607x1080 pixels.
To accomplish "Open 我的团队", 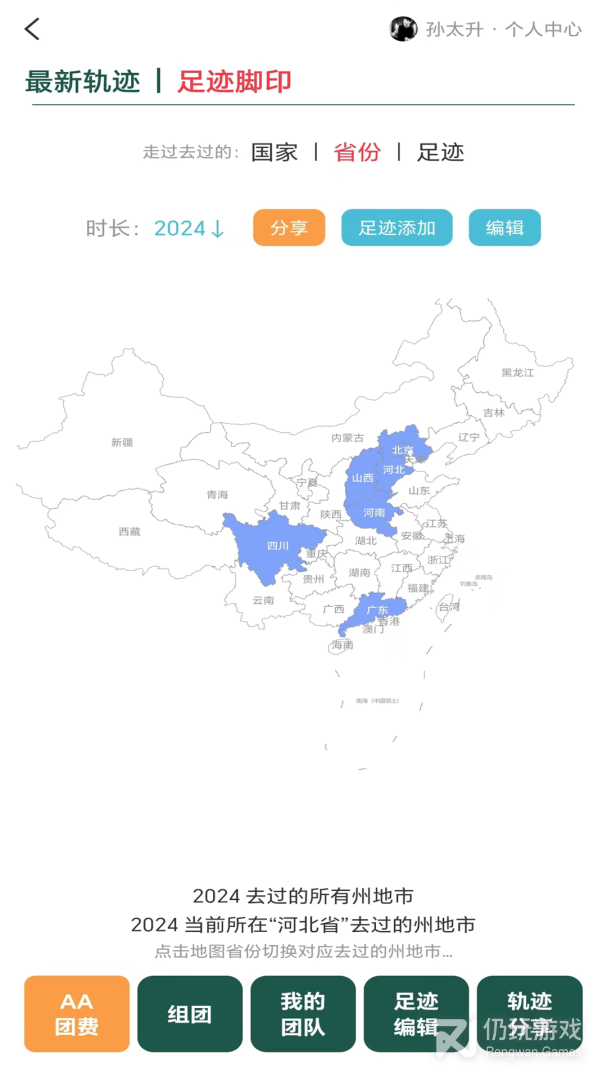I will (303, 1014).
